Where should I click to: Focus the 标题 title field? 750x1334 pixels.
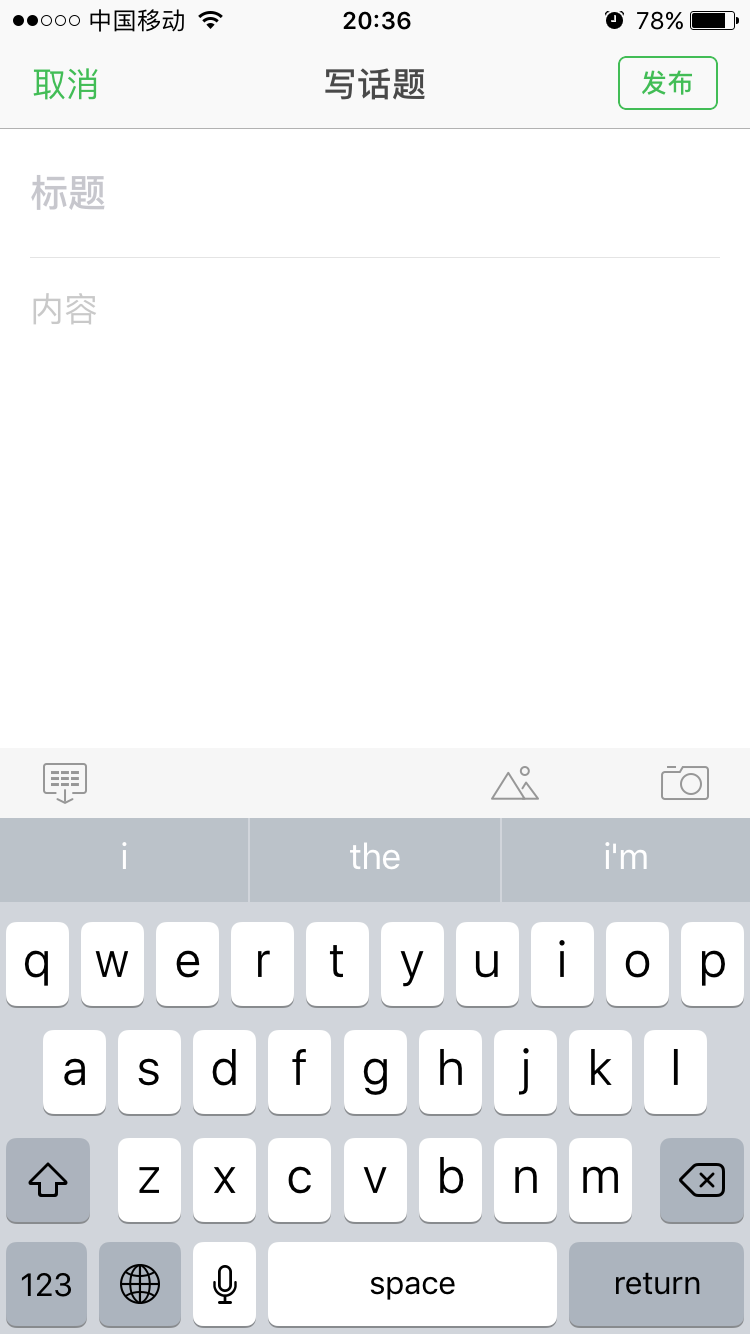point(374,194)
